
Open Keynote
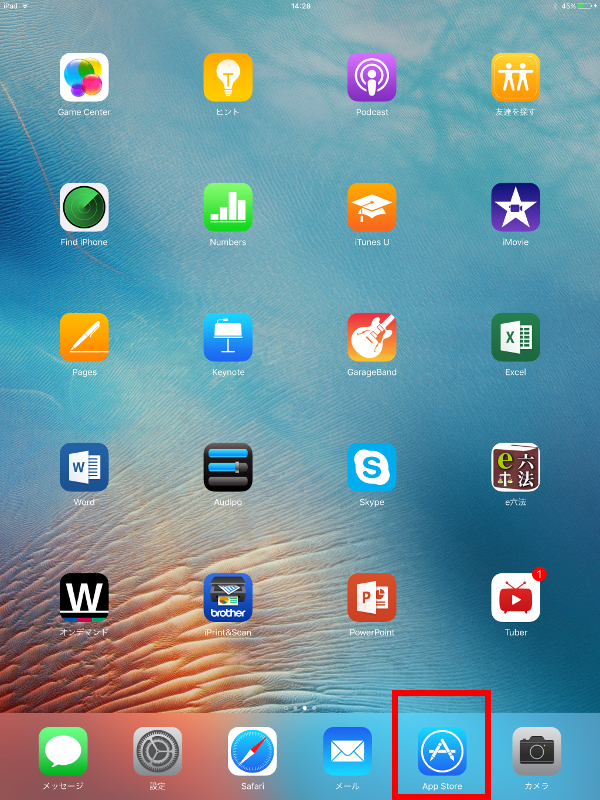[228, 337]
